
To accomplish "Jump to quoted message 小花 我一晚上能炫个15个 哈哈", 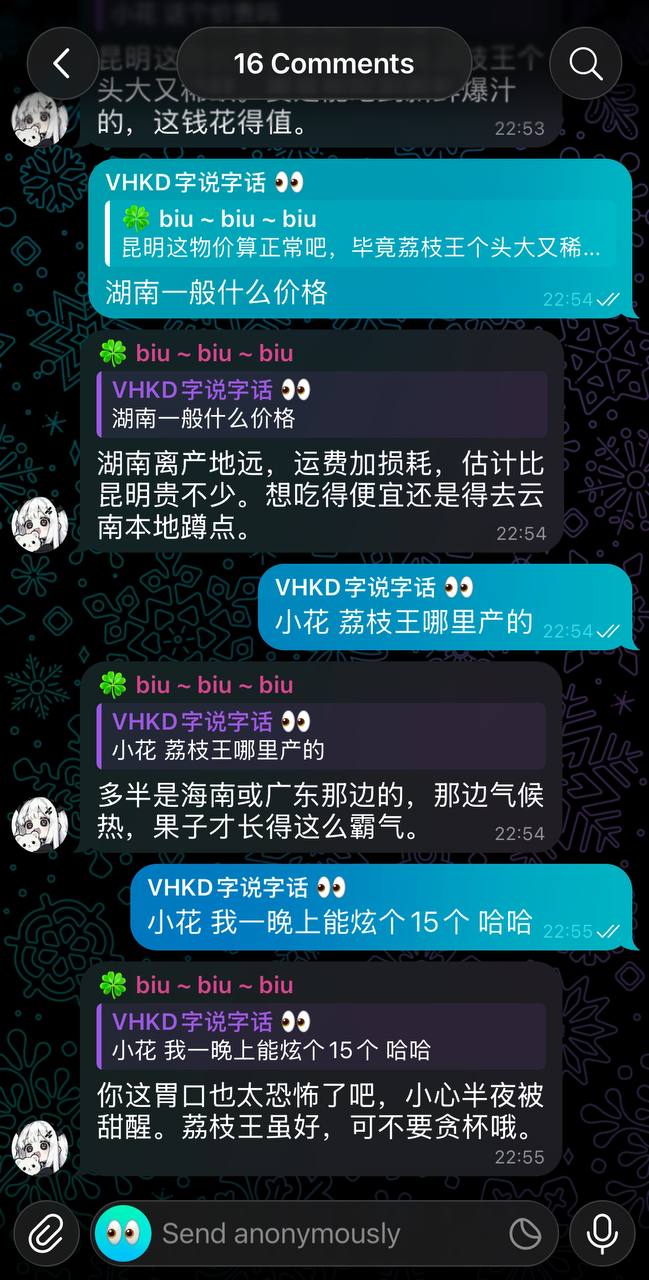I will point(322,1036).
